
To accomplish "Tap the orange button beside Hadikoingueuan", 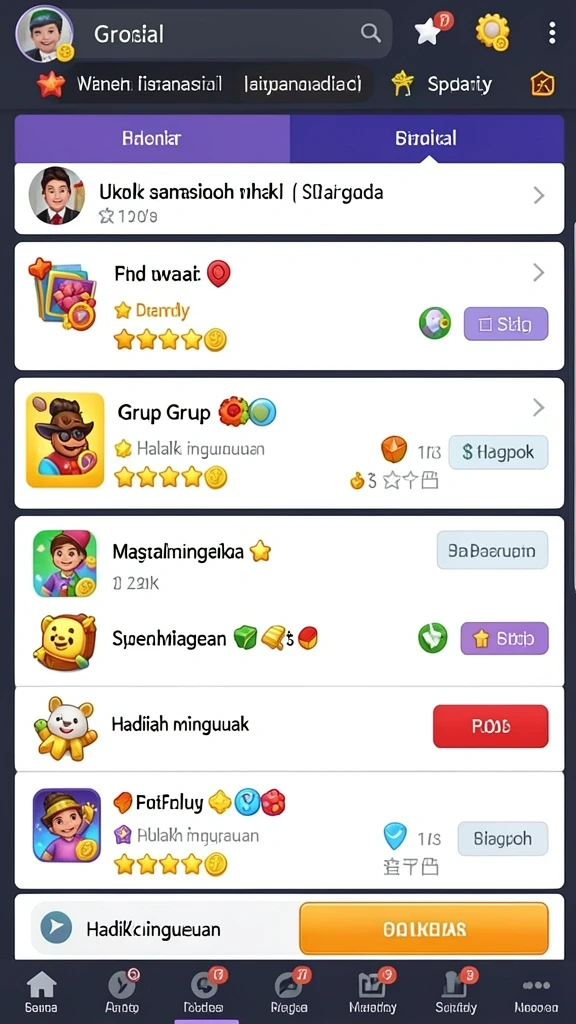I will tap(424, 929).
